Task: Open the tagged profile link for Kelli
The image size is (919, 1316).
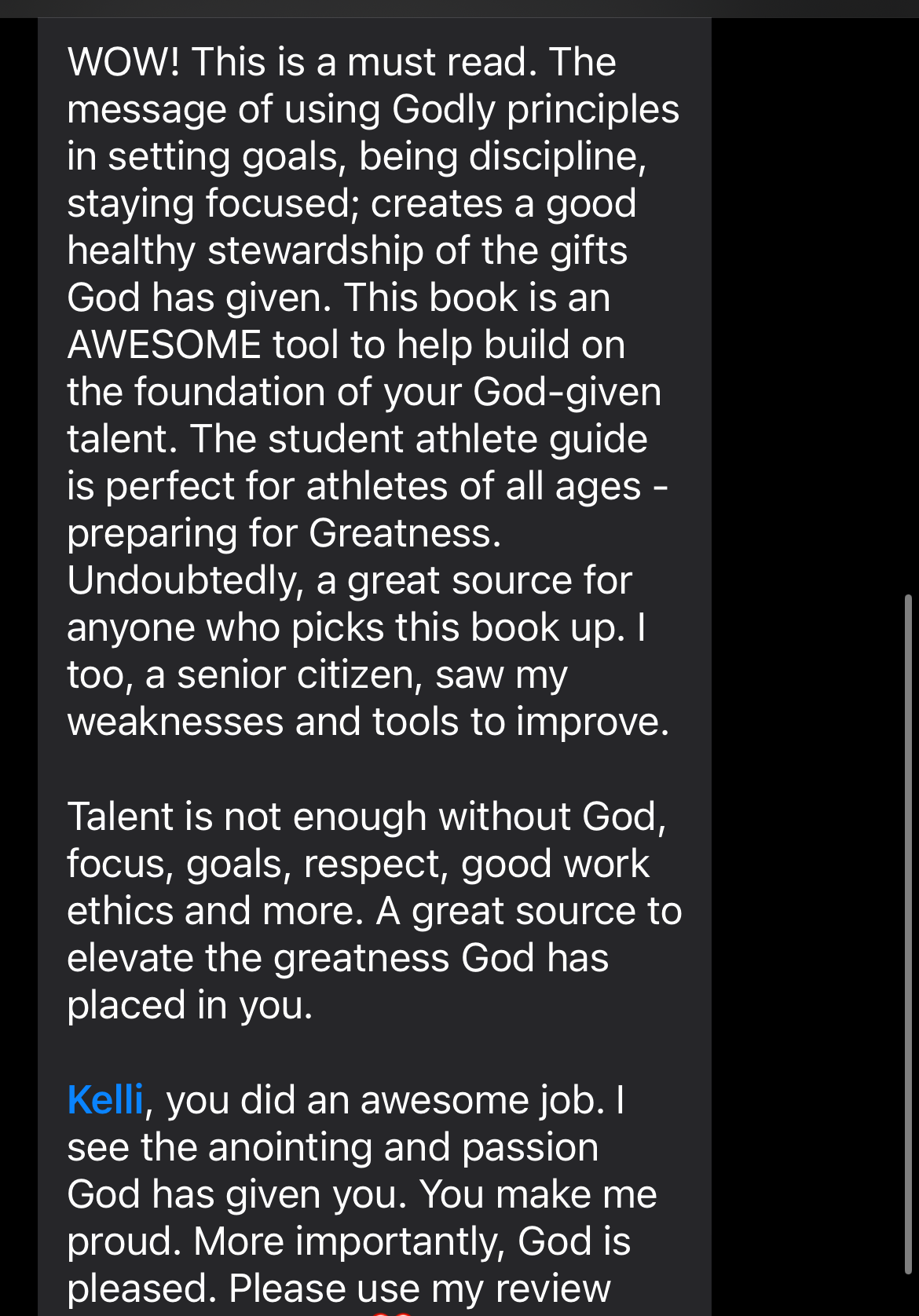Action: (105, 1100)
